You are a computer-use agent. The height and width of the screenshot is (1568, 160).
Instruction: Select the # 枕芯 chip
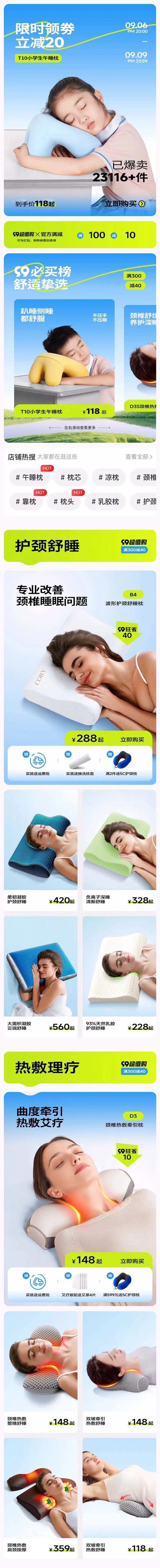pos(70,477)
